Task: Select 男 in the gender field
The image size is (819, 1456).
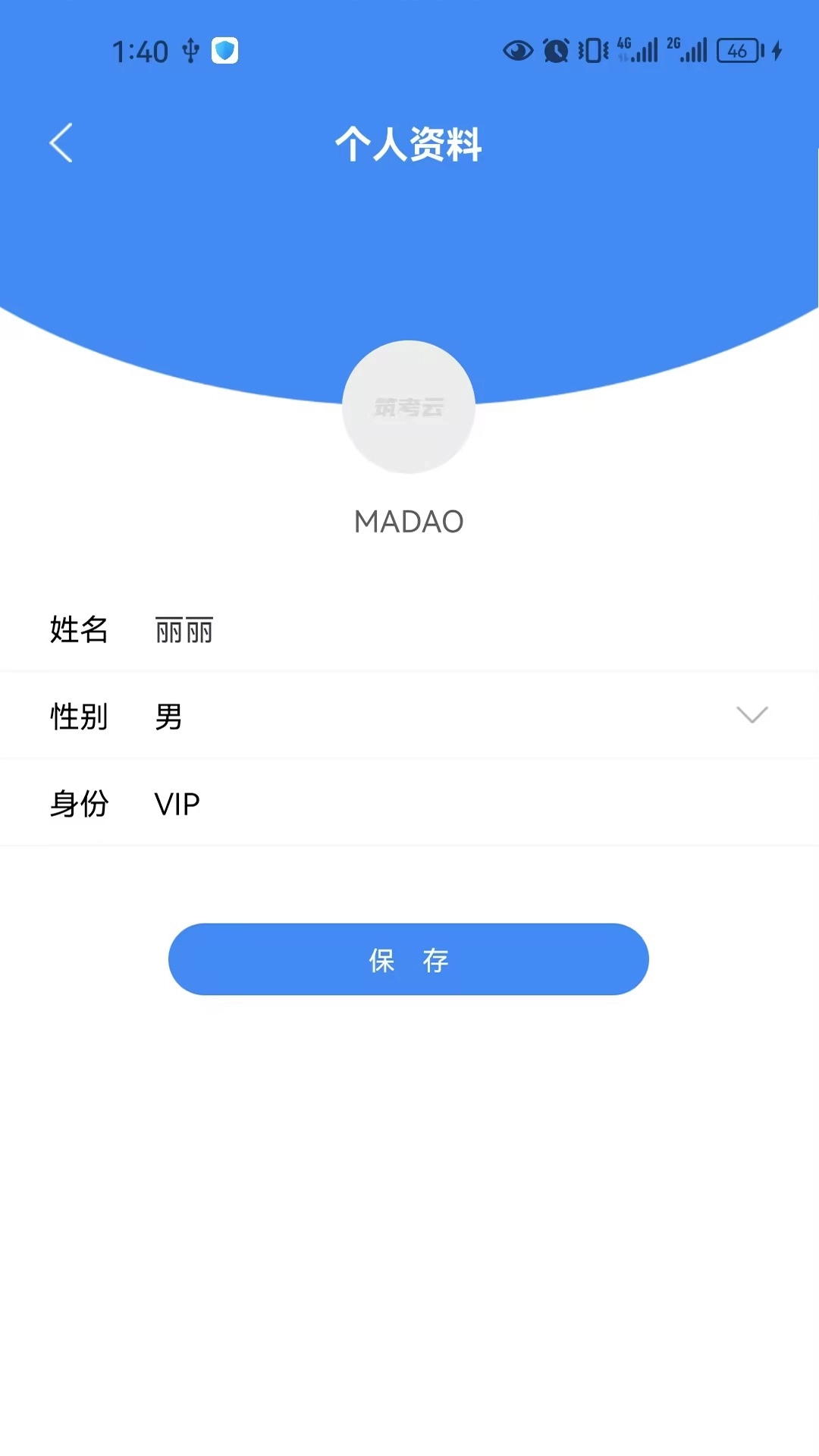Action: coord(168,717)
